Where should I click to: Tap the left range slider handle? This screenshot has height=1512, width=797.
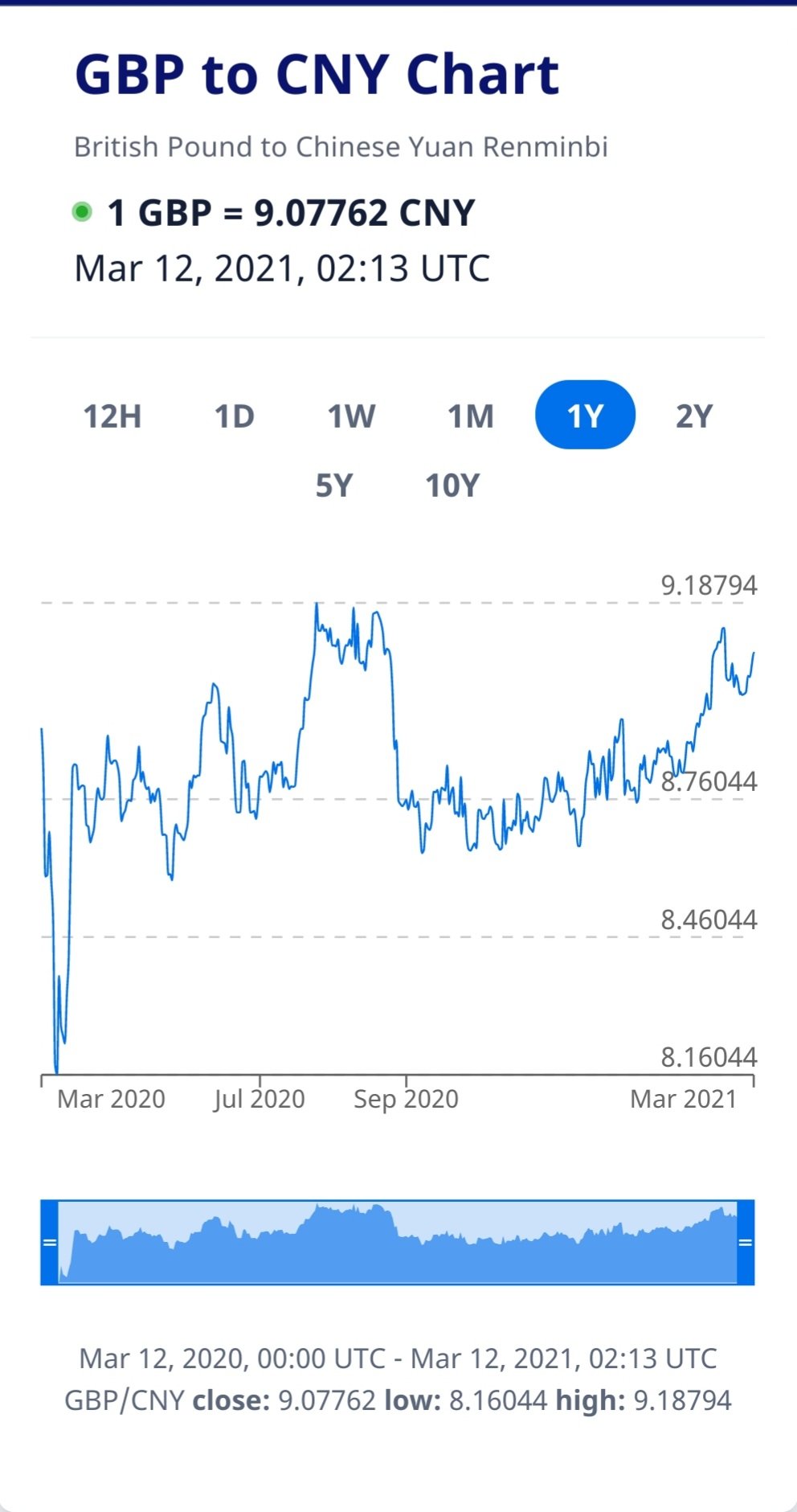point(50,1242)
